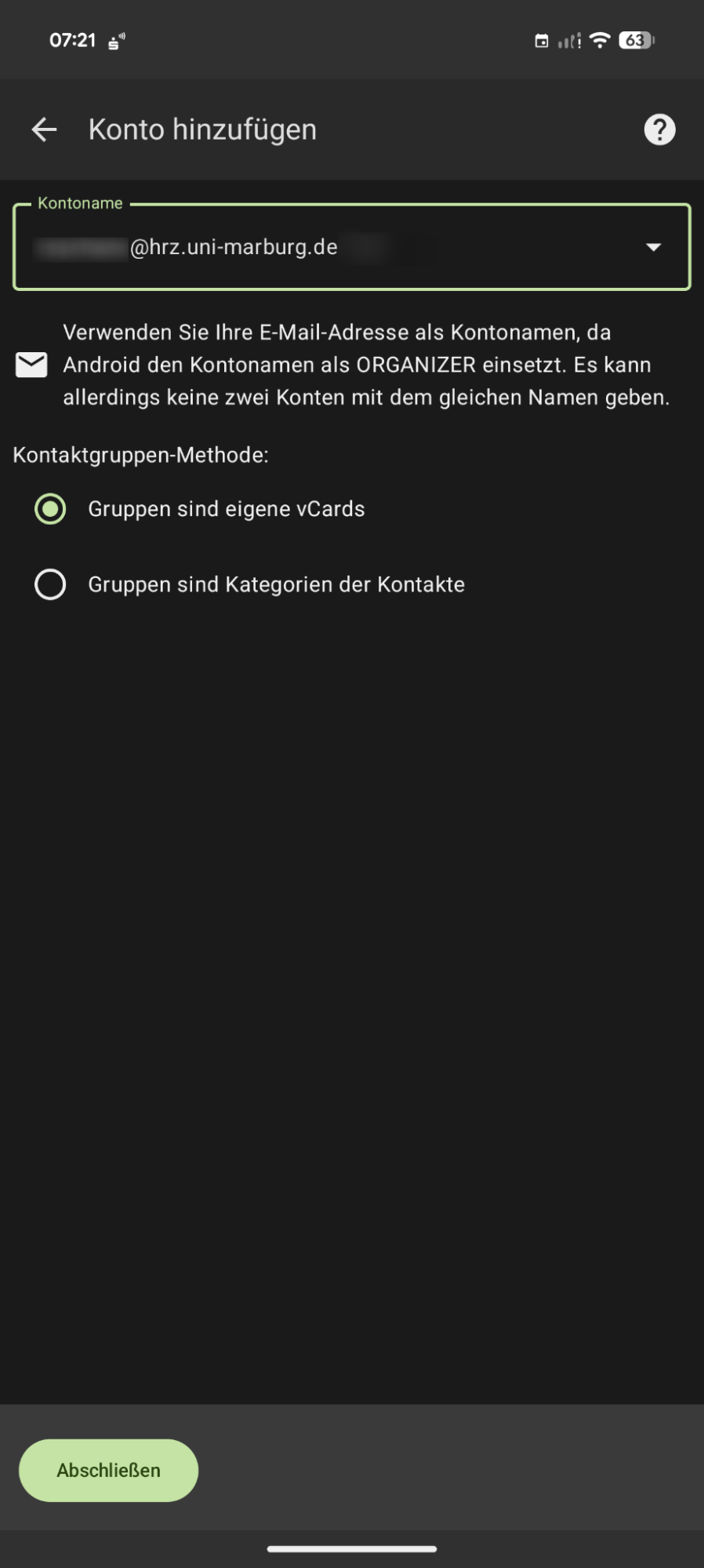Open the help question mark icon

[659, 129]
